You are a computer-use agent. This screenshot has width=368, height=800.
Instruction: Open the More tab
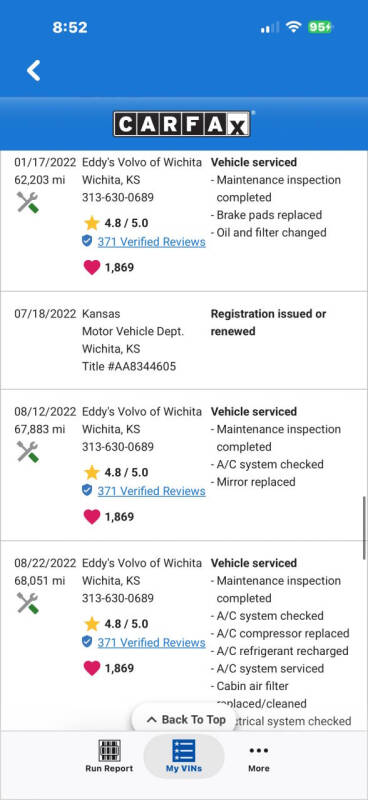pos(259,756)
